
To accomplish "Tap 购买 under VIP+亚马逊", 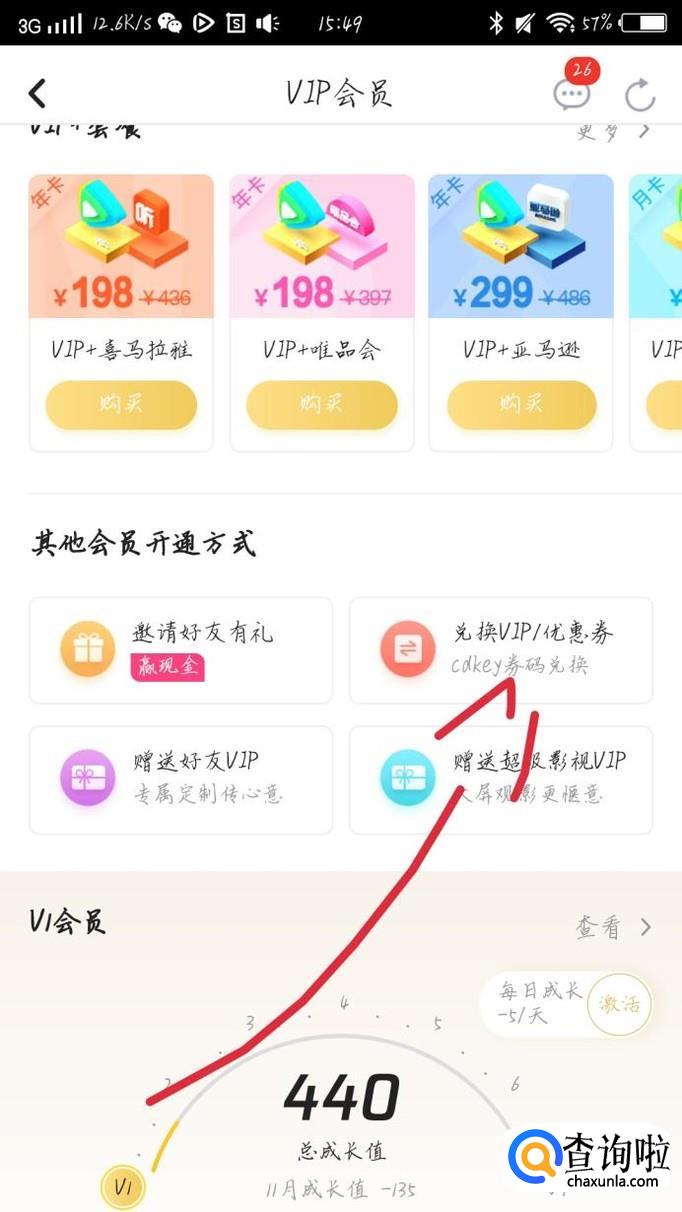I will point(521,405).
